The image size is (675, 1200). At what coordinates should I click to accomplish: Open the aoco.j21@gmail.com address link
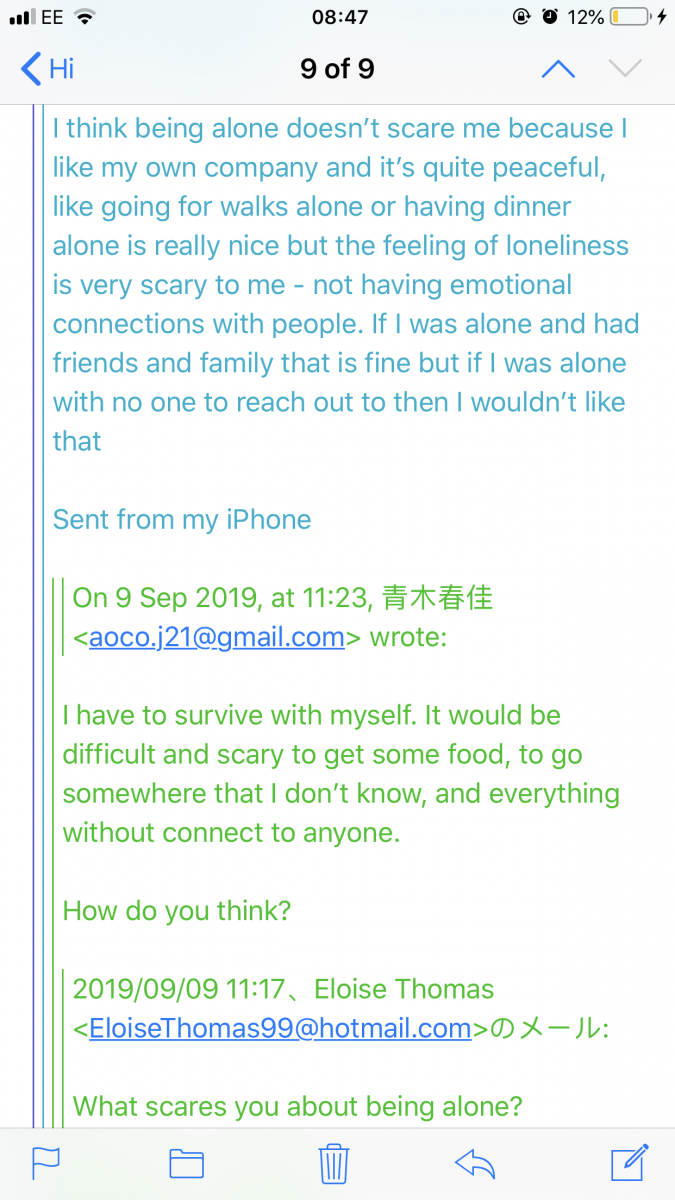(x=216, y=637)
